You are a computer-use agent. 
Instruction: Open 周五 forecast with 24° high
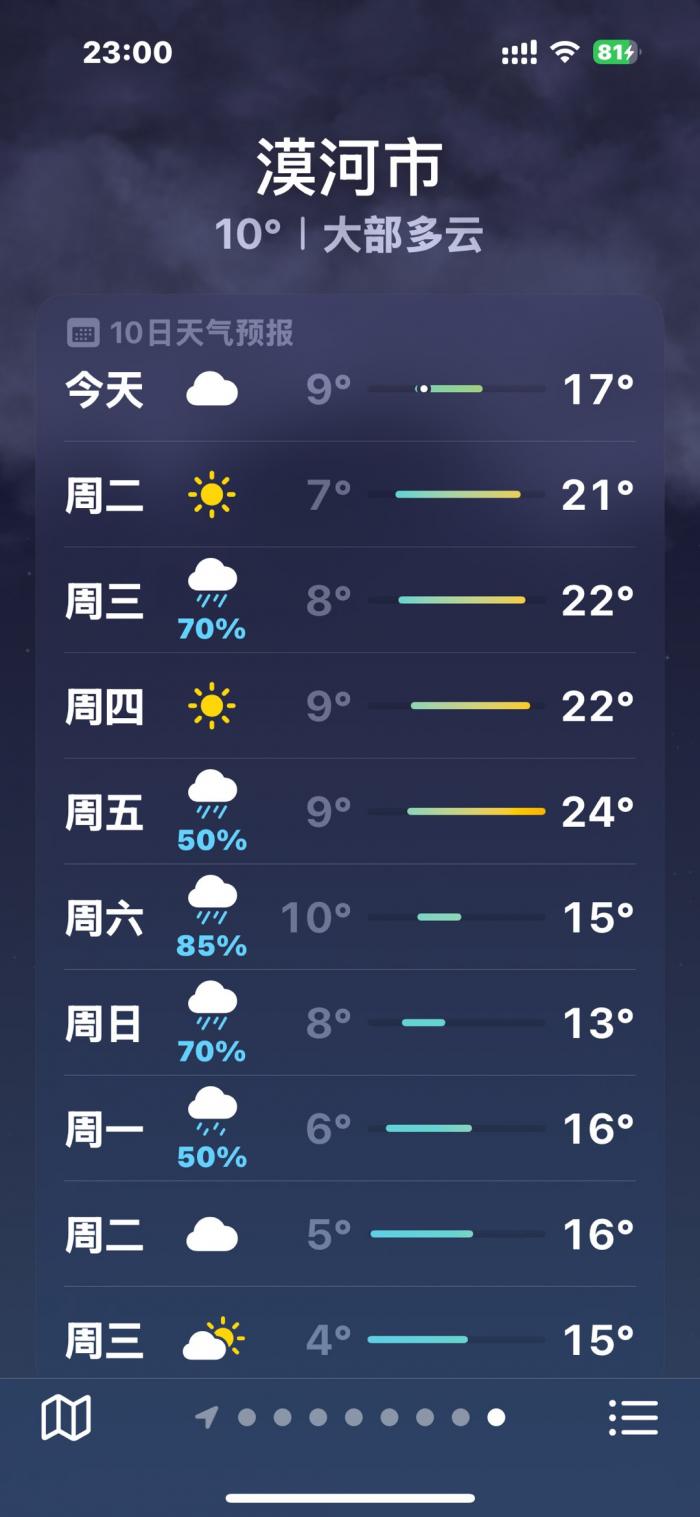(350, 812)
